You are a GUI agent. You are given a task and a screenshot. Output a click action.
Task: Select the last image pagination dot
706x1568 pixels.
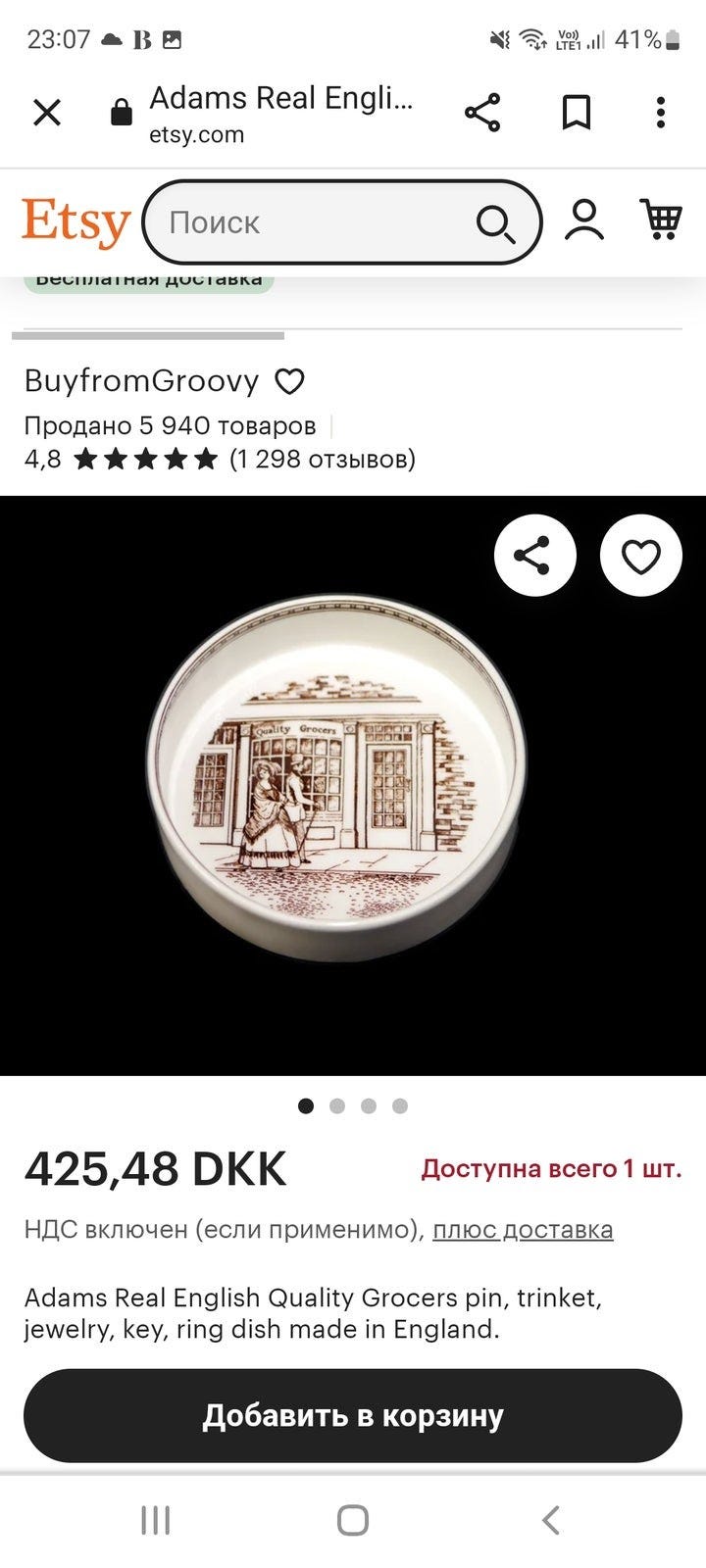point(399,1105)
